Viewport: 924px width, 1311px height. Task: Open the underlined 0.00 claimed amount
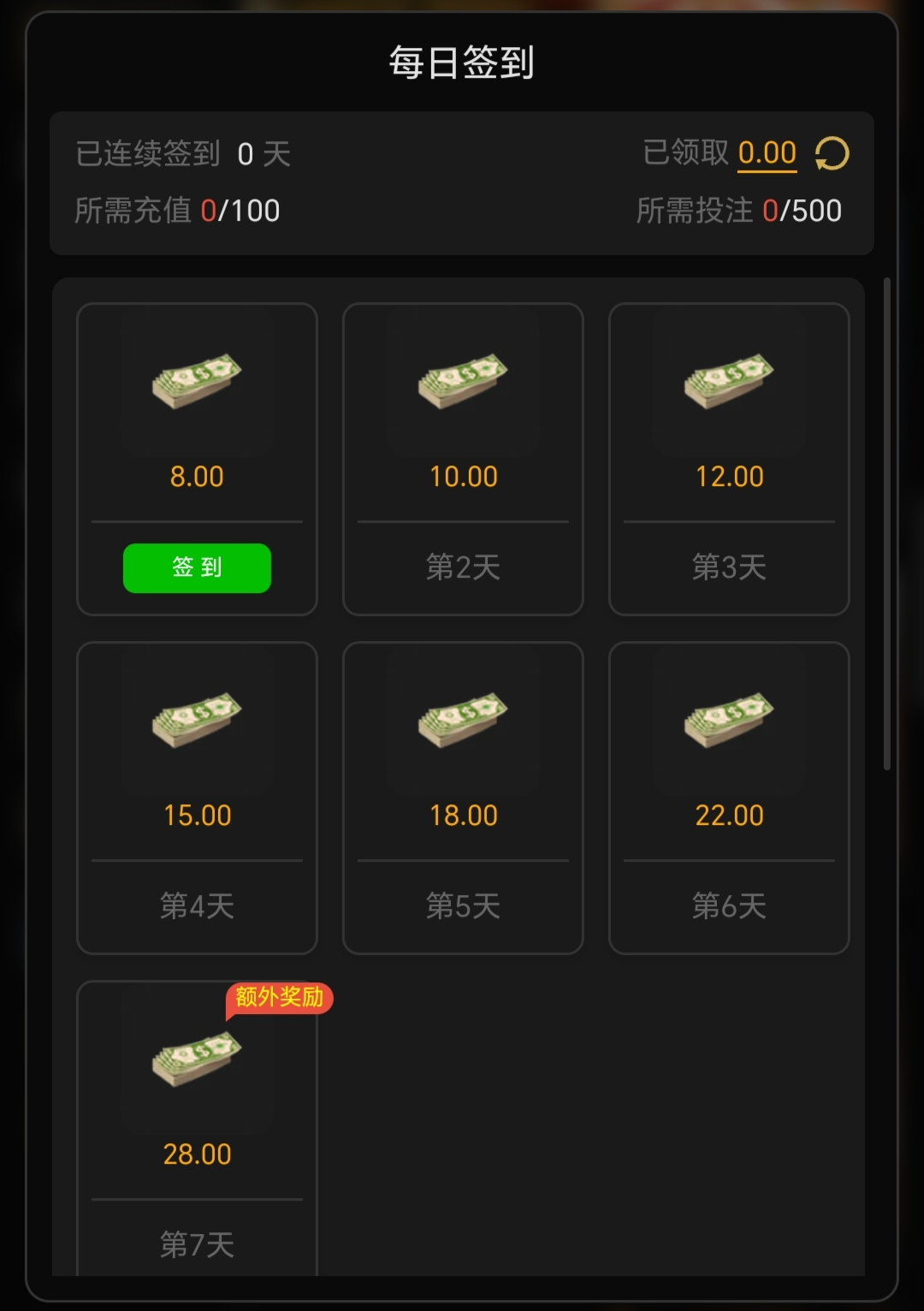(767, 153)
